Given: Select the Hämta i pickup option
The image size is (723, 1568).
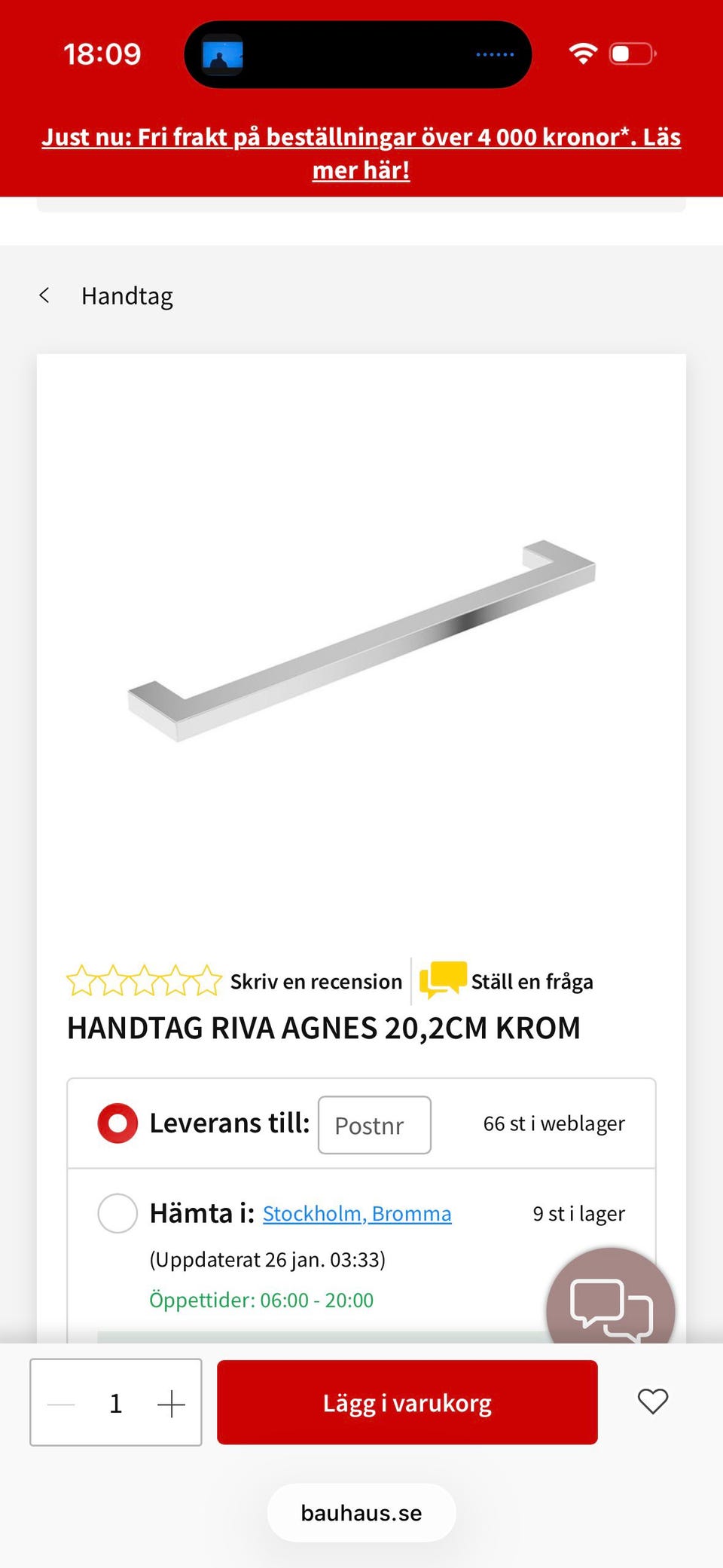Looking at the screenshot, I should tap(117, 1213).
